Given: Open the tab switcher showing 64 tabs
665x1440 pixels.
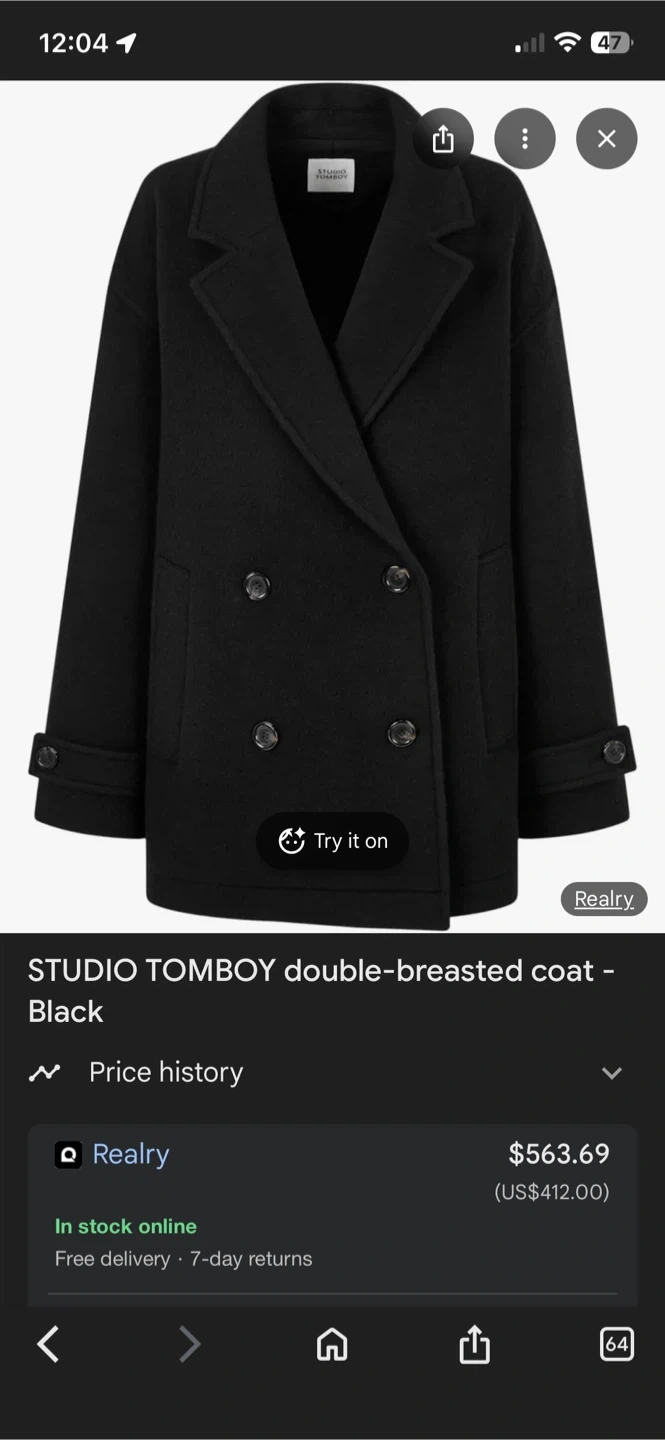Looking at the screenshot, I should (616, 1345).
